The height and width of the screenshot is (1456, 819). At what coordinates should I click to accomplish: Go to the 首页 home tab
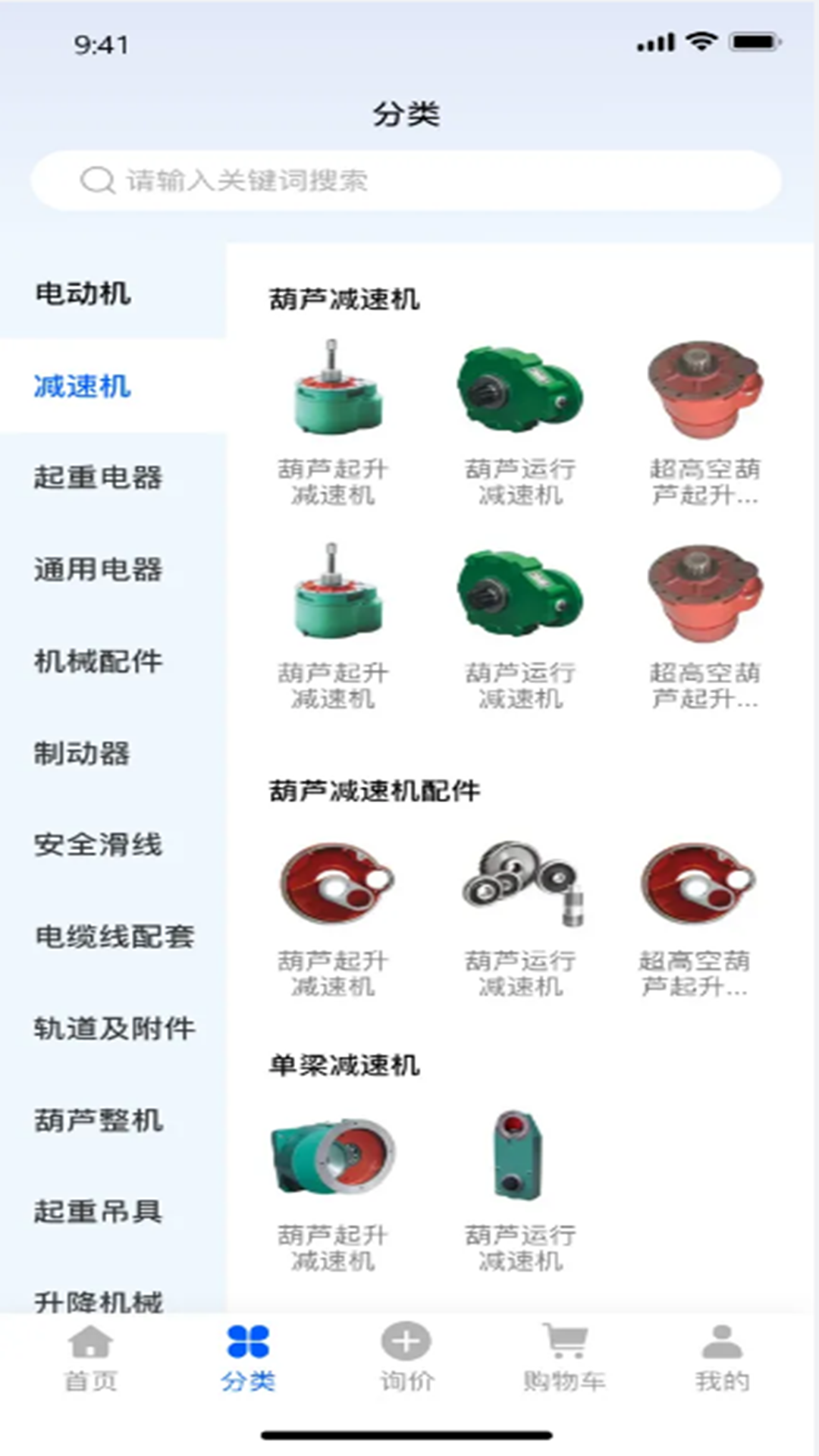tap(90, 1358)
